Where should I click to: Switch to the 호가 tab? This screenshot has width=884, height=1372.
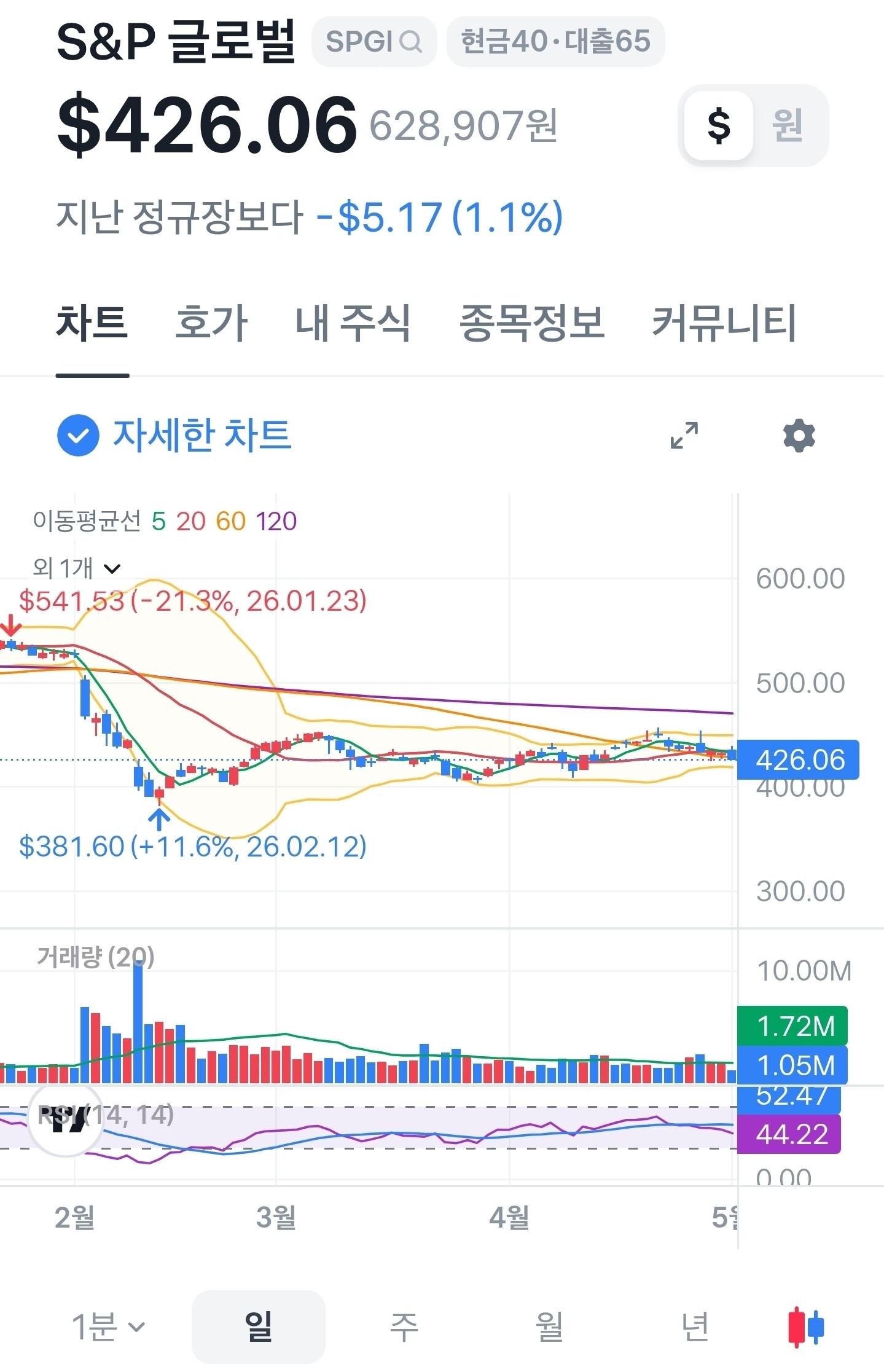click(x=211, y=323)
